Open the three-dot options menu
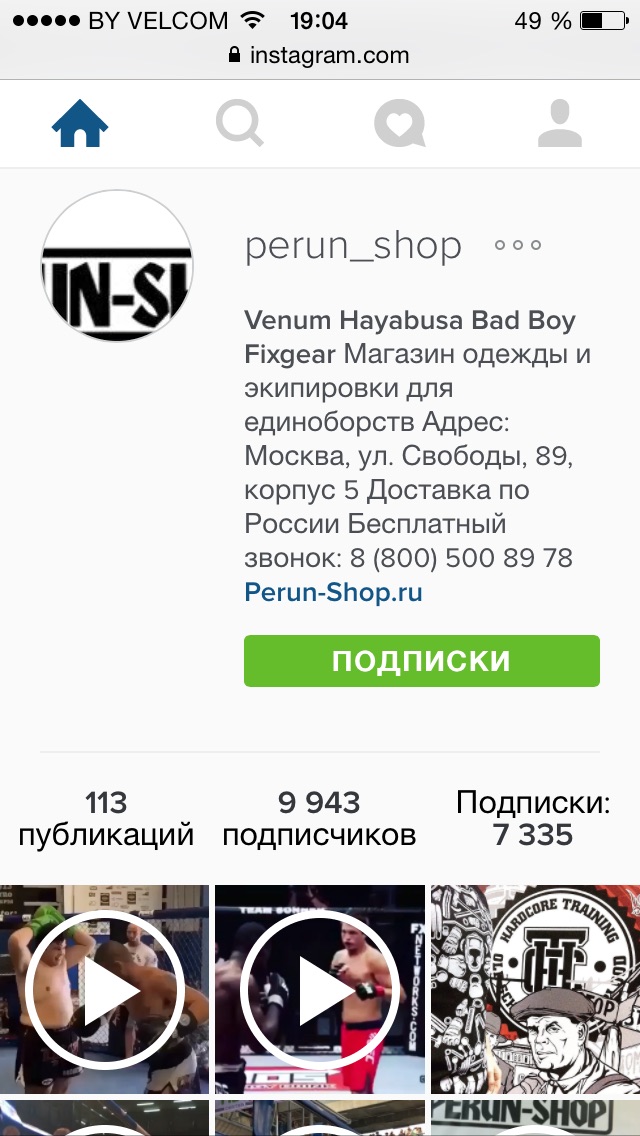Image resolution: width=640 pixels, height=1136 pixels. point(518,245)
